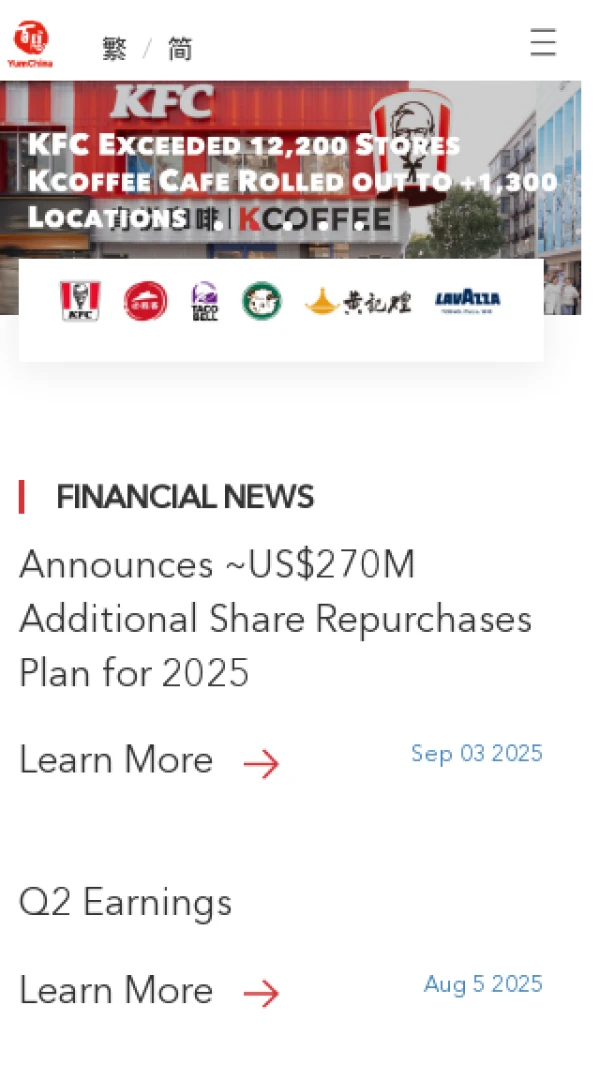Image resolution: width=600 pixels, height=1065 pixels.
Task: Learn more about the share repurchase plan
Action: (149, 762)
